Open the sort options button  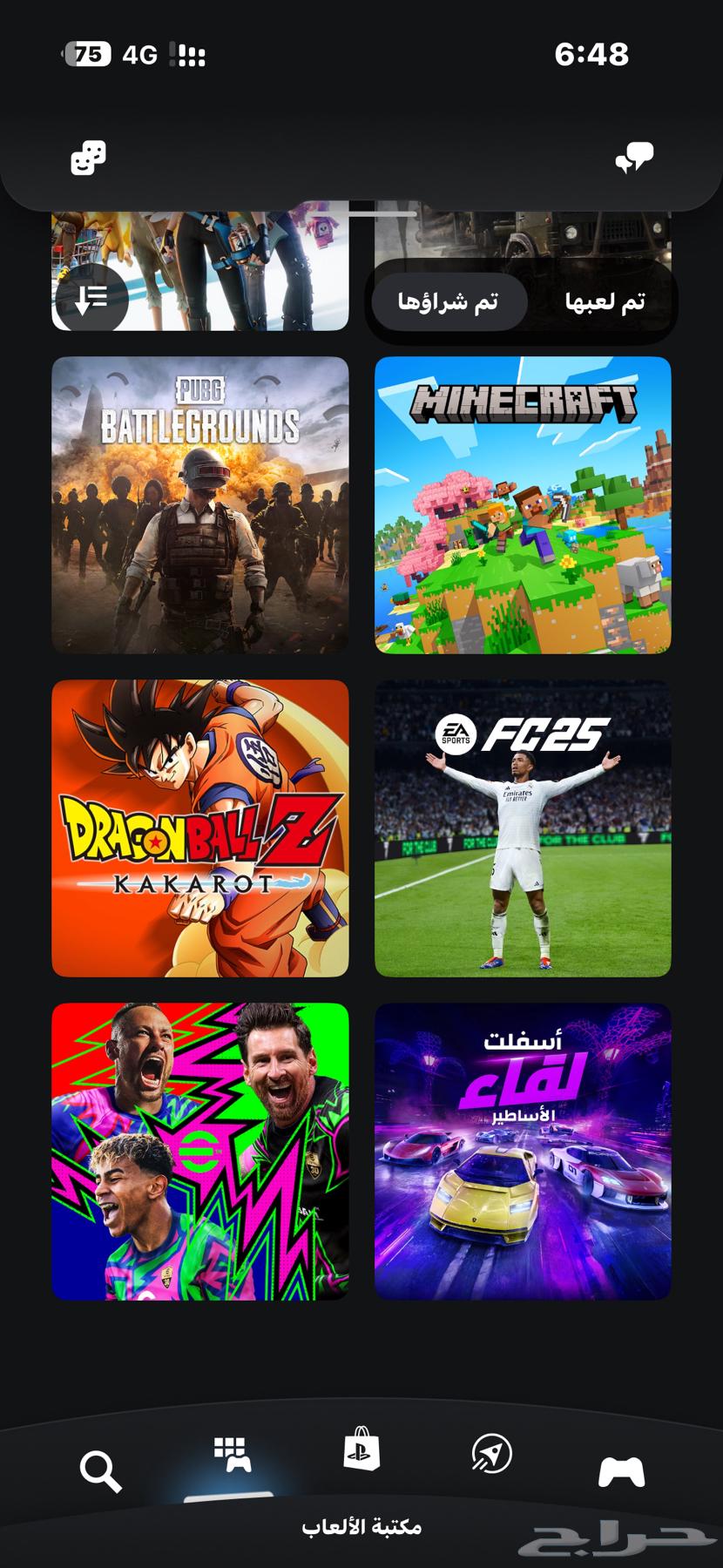click(x=91, y=299)
